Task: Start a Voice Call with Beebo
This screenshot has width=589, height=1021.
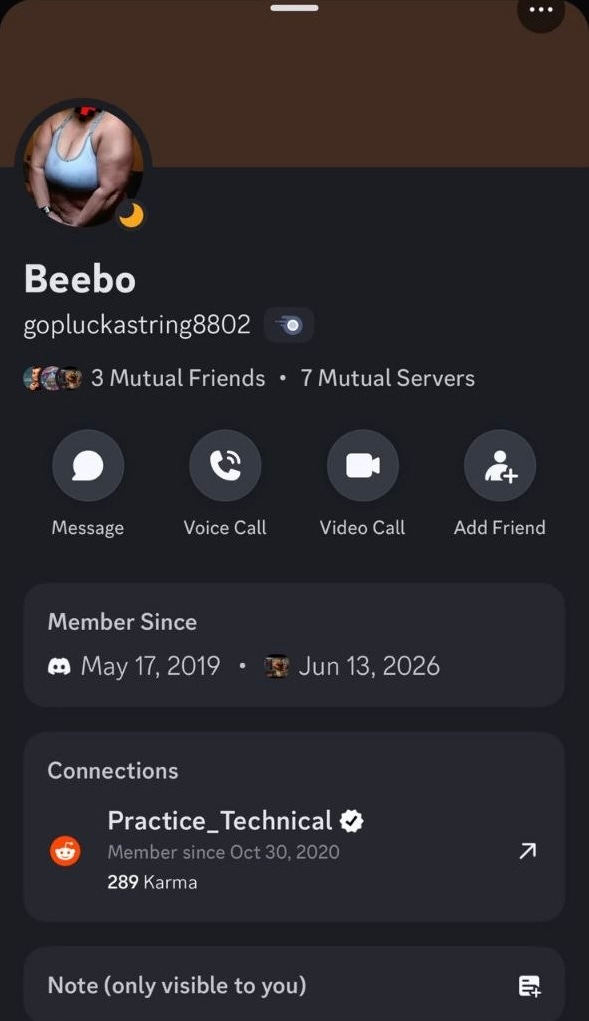Action: pyautogui.click(x=225, y=466)
